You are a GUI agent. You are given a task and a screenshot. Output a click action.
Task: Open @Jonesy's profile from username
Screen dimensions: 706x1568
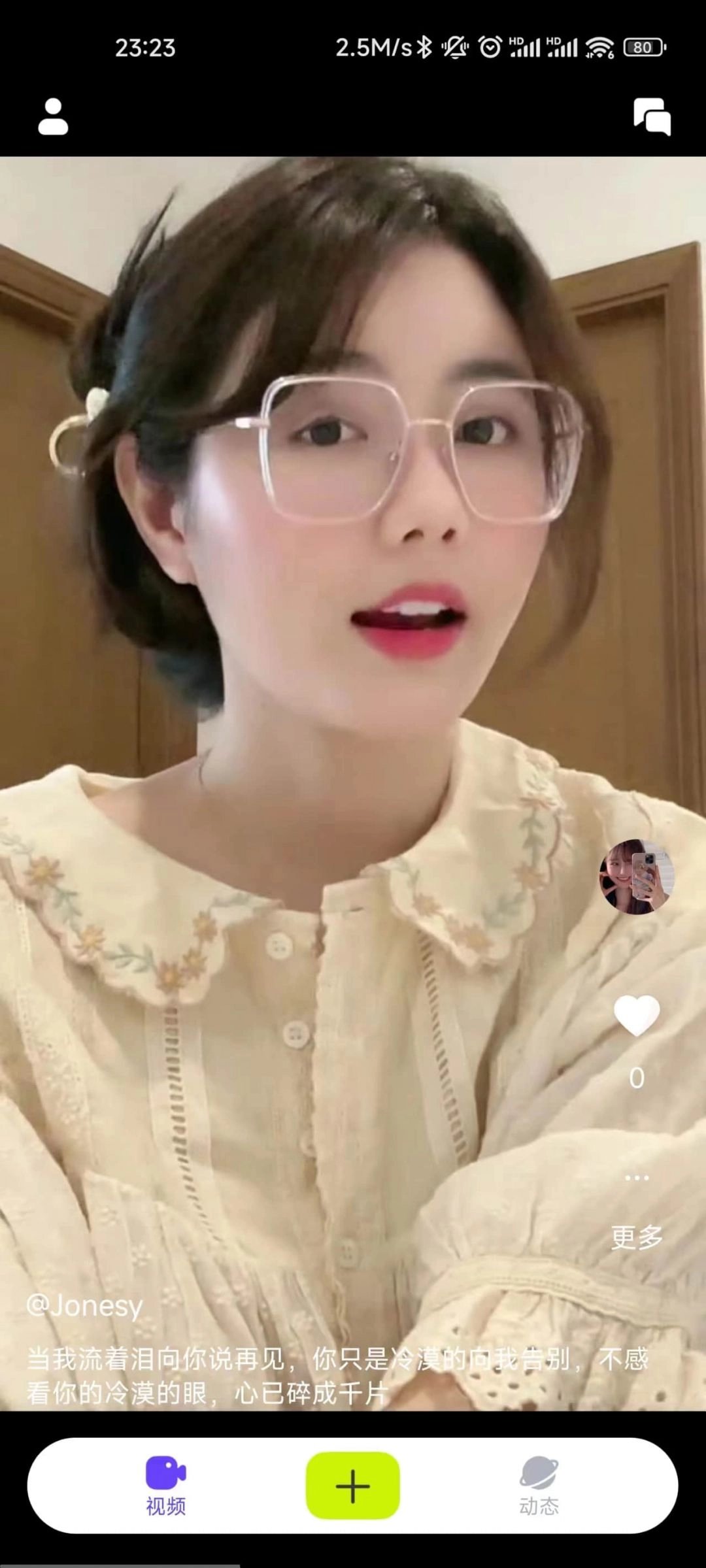pos(84,1306)
